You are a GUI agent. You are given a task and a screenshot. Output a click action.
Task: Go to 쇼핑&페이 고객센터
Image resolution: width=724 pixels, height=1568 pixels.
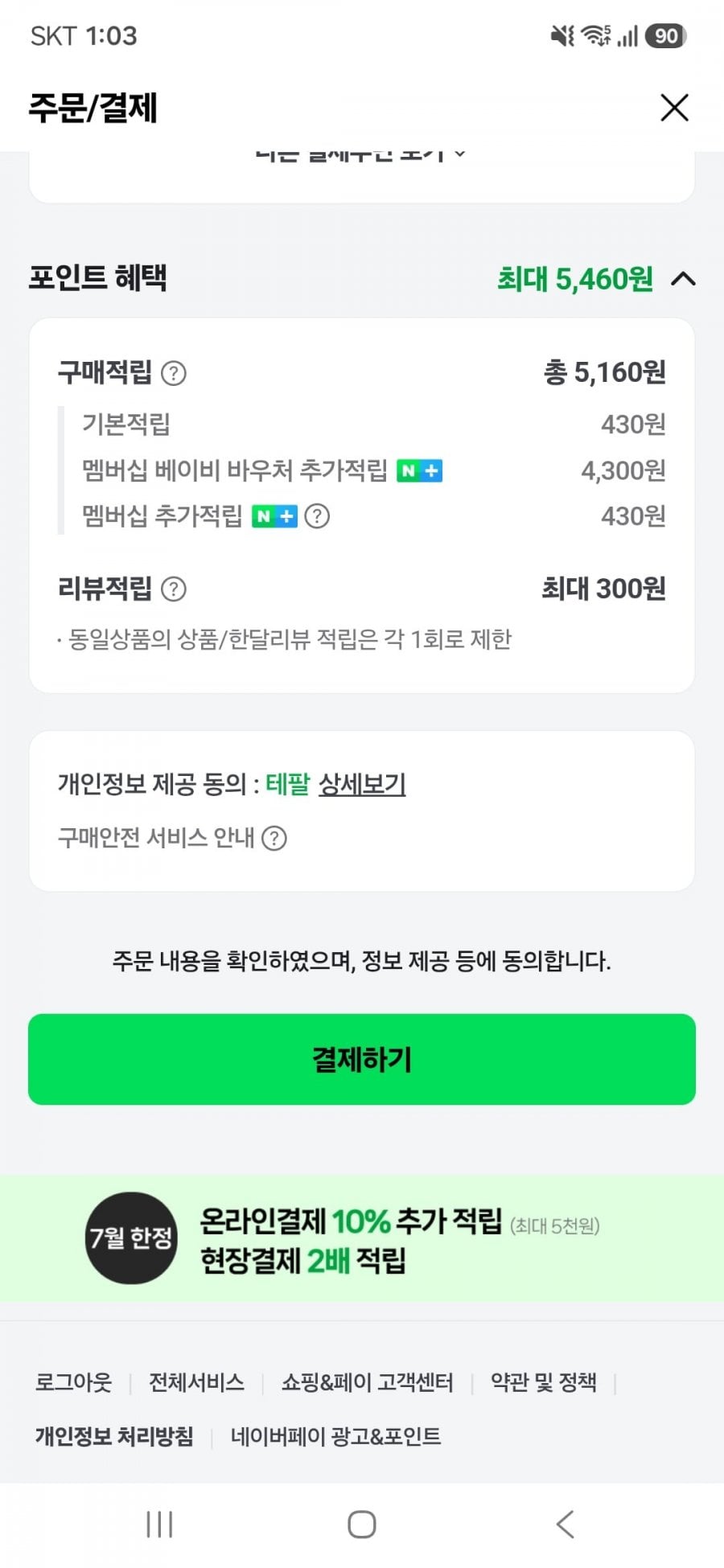(x=367, y=1382)
